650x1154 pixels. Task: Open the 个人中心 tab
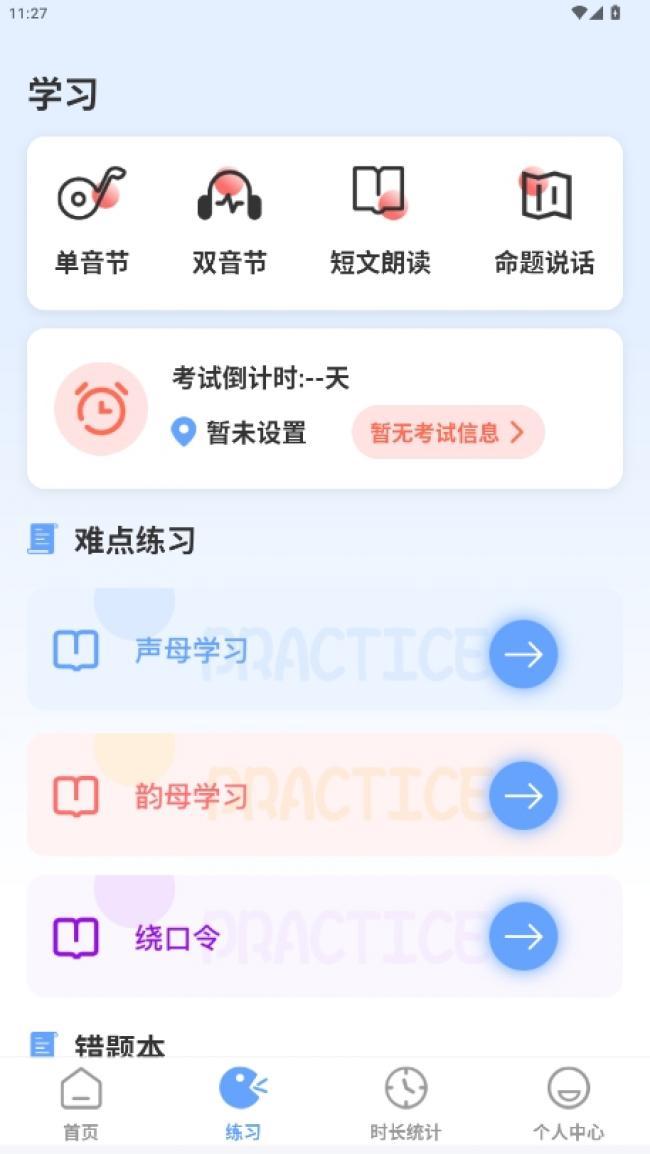[568, 1103]
